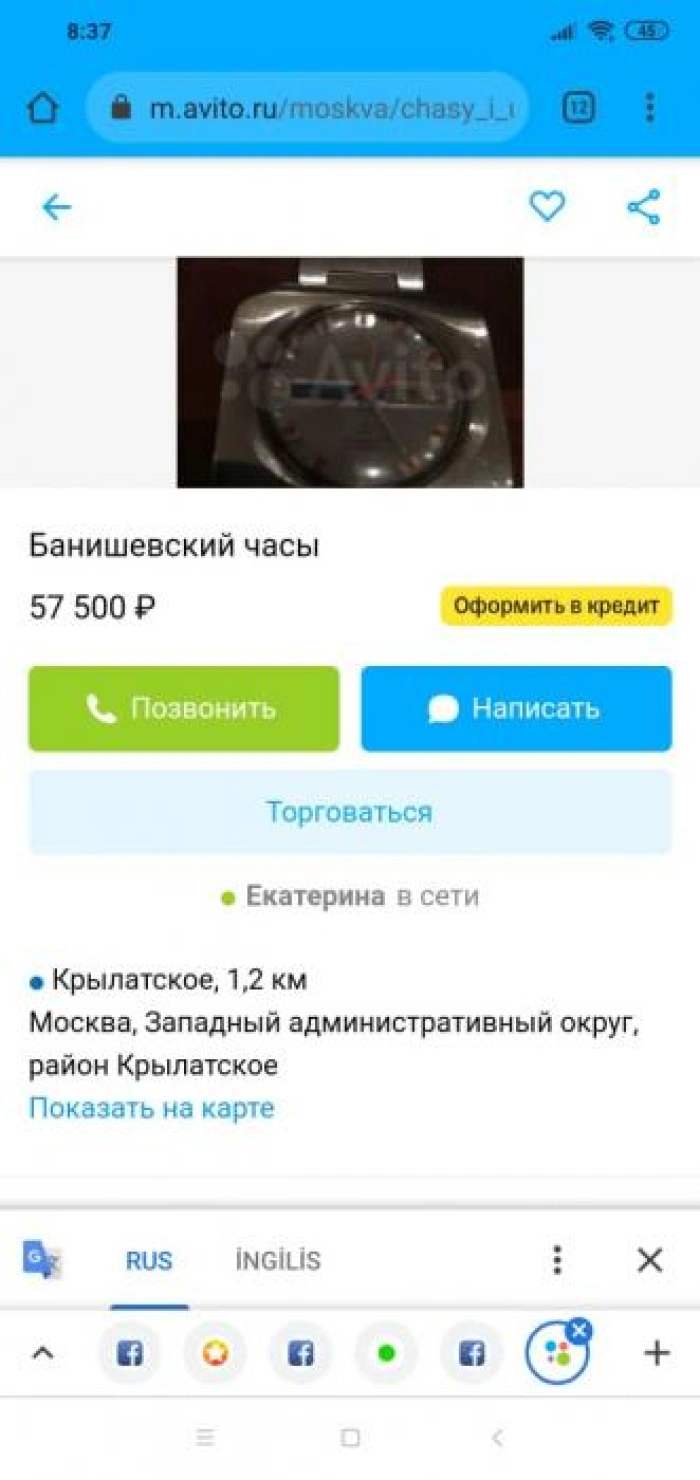Image resolution: width=700 pixels, height=1480 pixels.
Task: Message the seller with Написать
Action: point(516,709)
